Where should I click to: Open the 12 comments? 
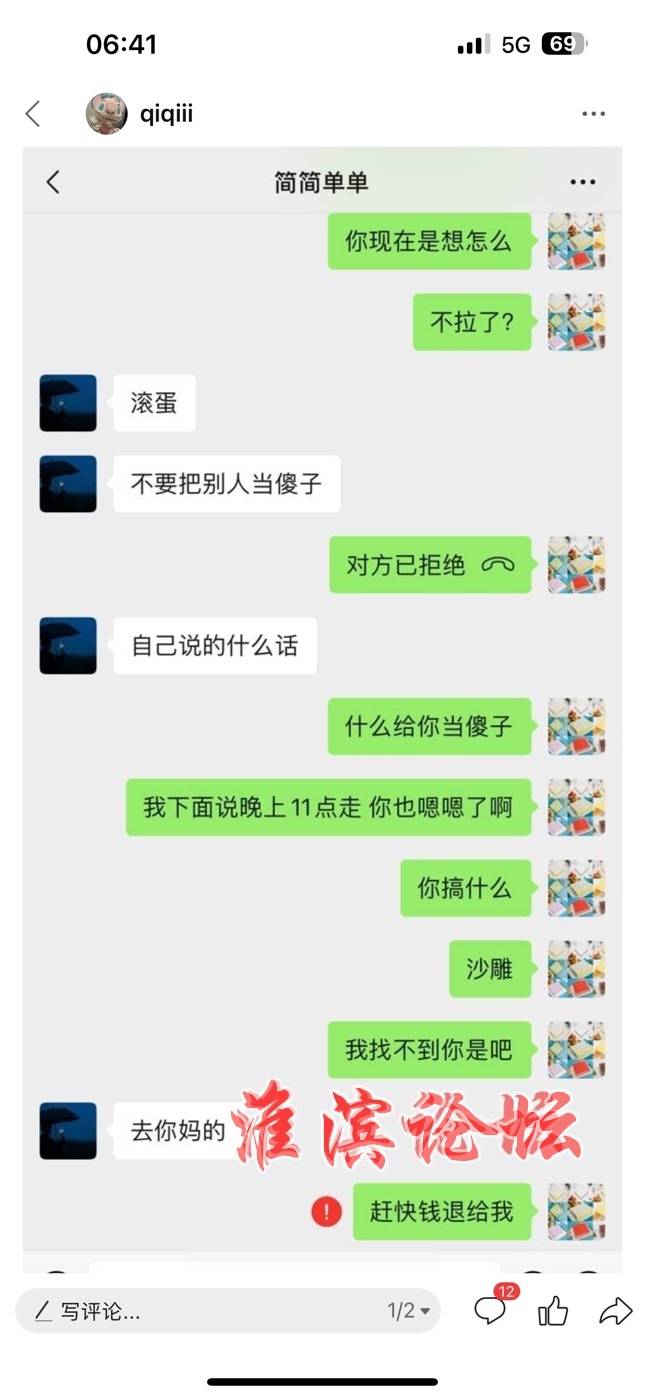click(490, 1310)
